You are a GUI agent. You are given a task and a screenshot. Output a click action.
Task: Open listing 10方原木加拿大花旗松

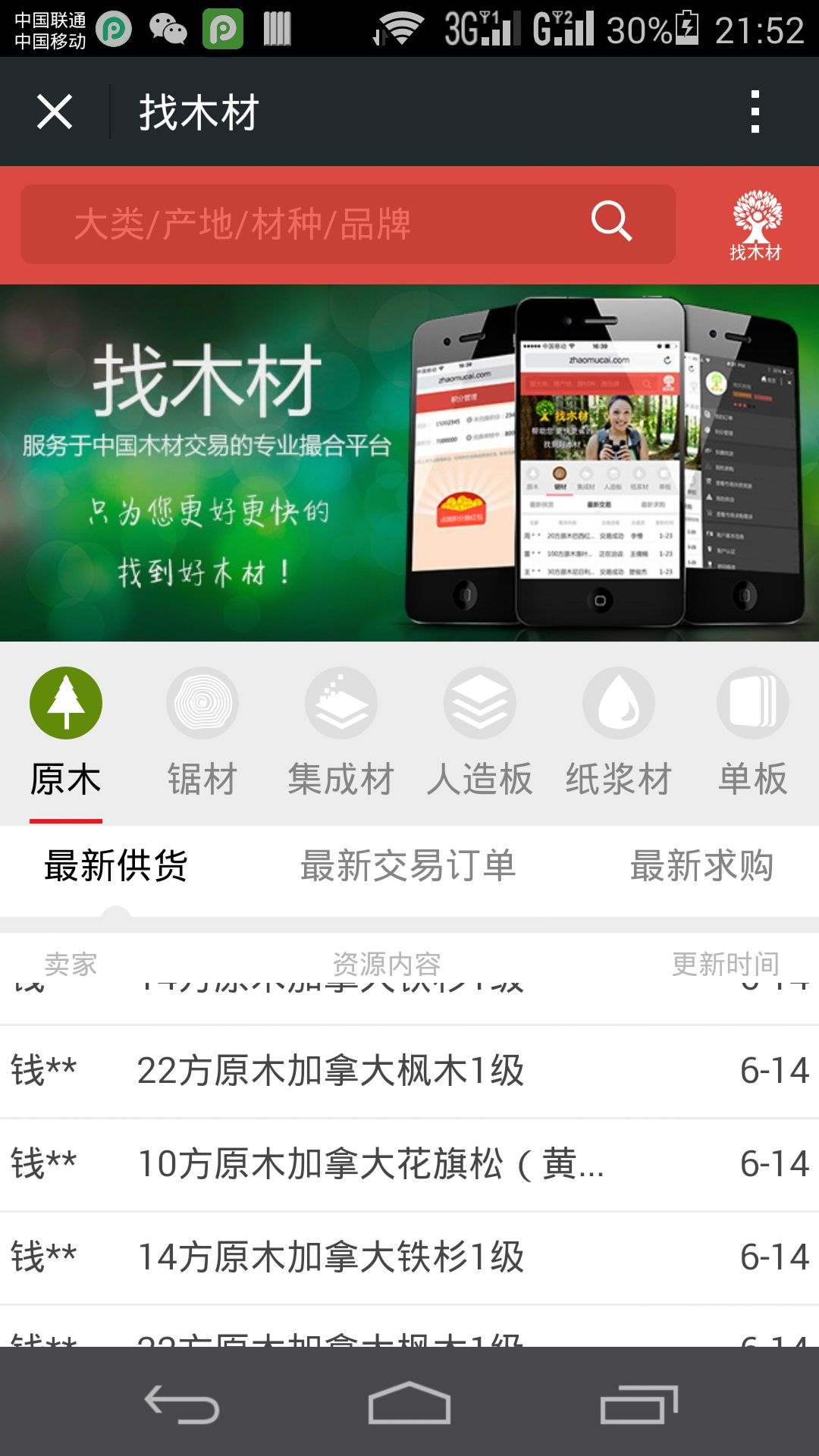(x=370, y=1164)
